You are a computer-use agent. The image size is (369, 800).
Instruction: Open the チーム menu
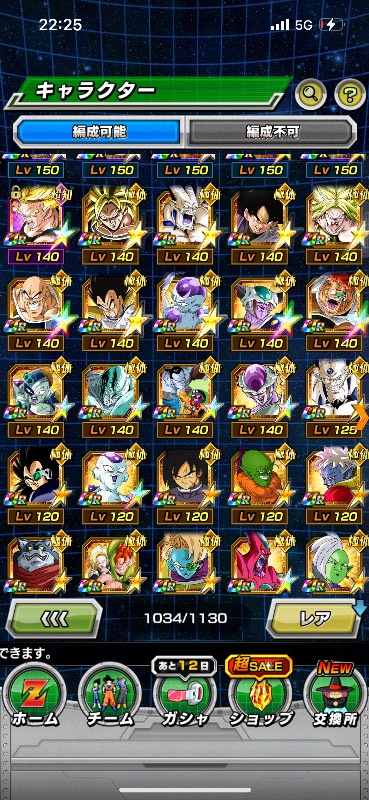[x=110, y=696]
